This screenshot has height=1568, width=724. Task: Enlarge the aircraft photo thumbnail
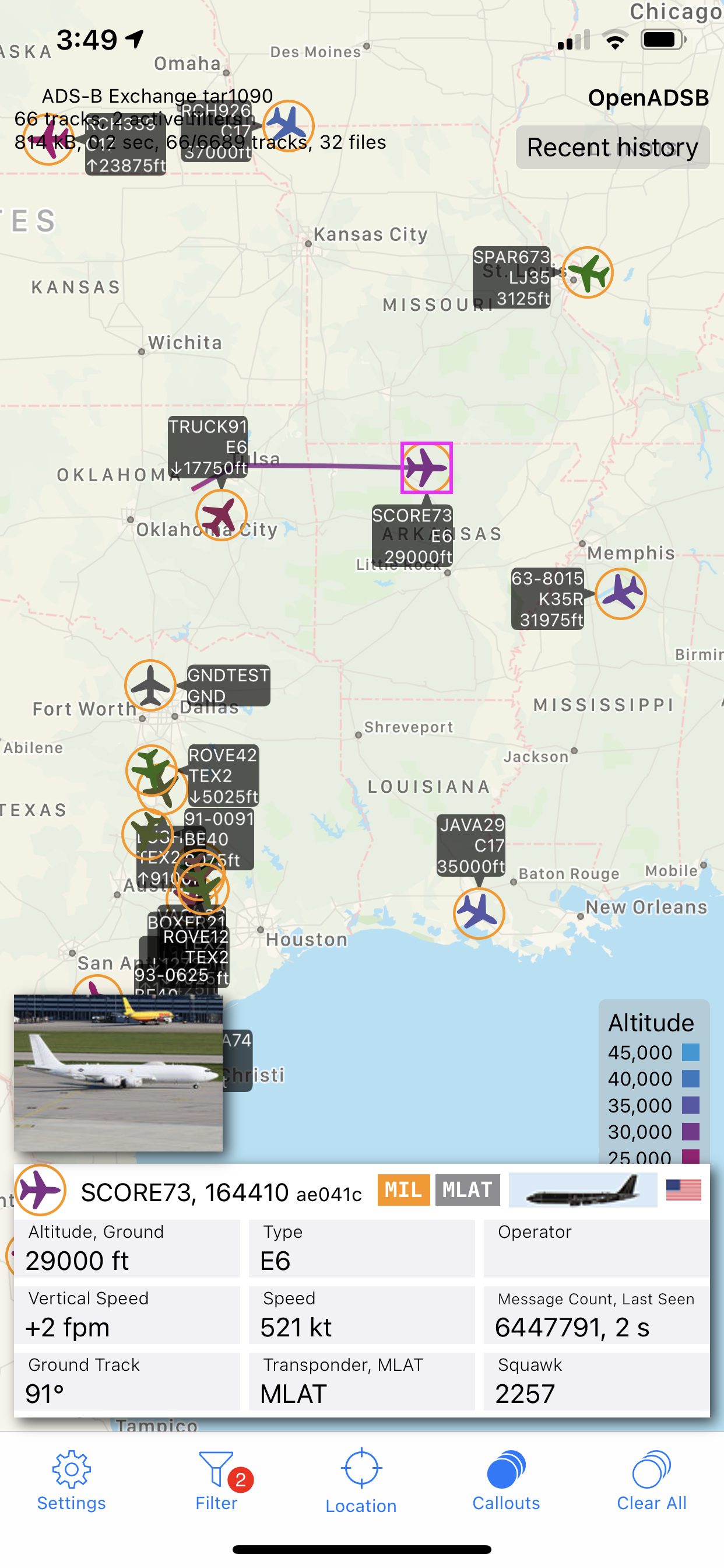pyautogui.click(x=119, y=1073)
